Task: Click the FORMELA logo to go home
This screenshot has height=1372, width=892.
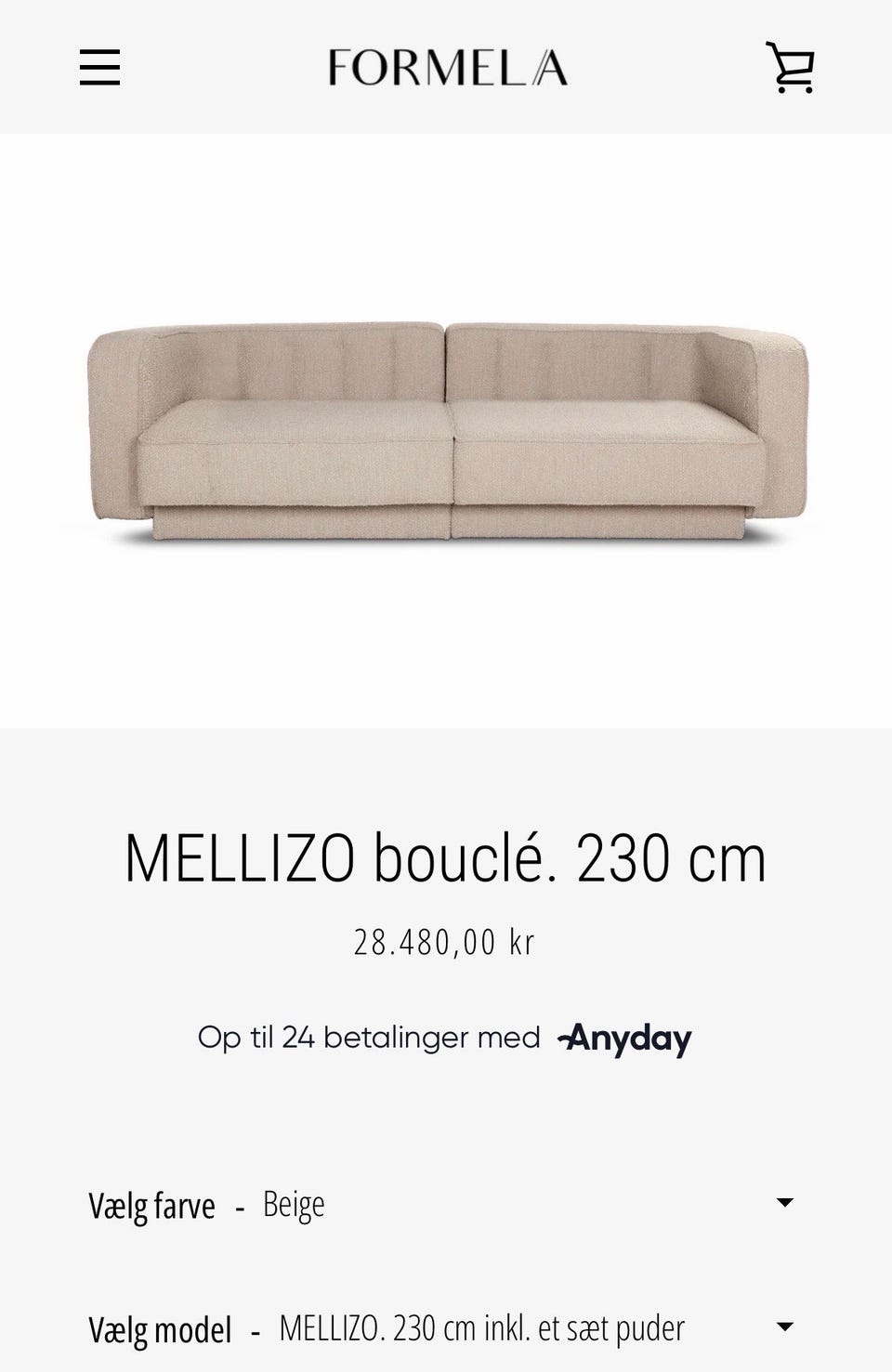Action: tap(446, 69)
